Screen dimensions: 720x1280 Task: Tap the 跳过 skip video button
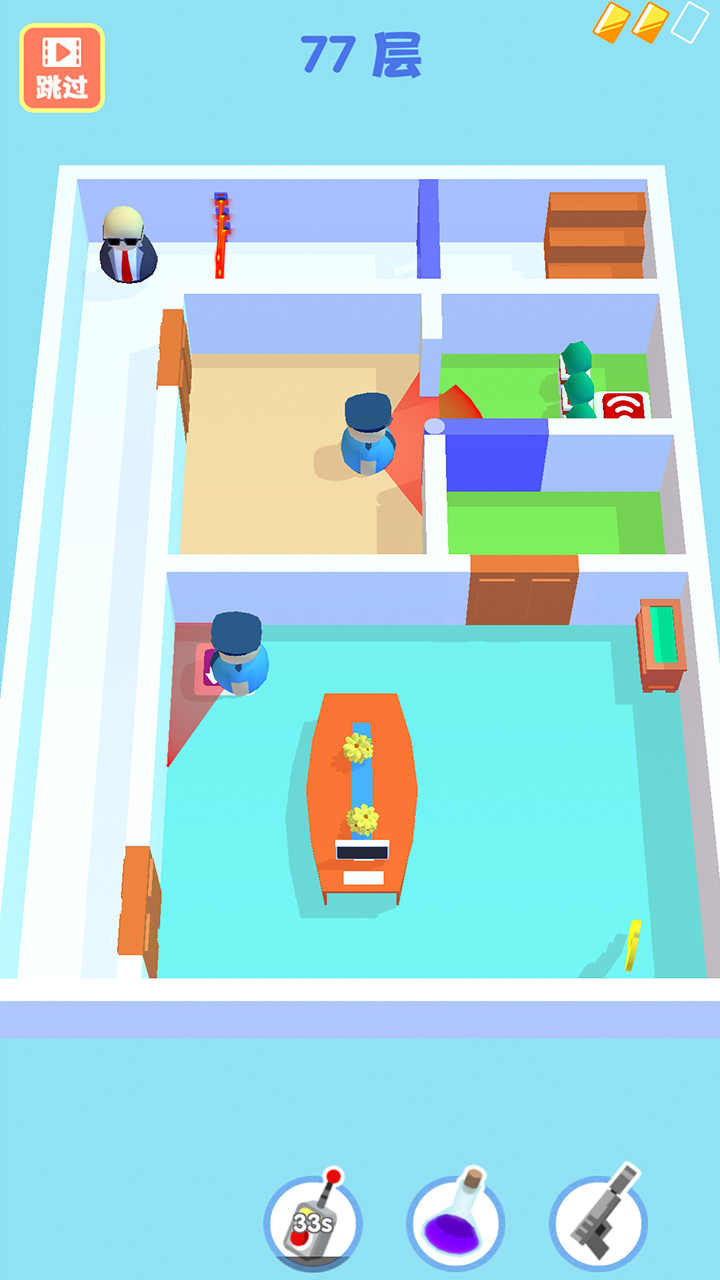click(x=62, y=68)
